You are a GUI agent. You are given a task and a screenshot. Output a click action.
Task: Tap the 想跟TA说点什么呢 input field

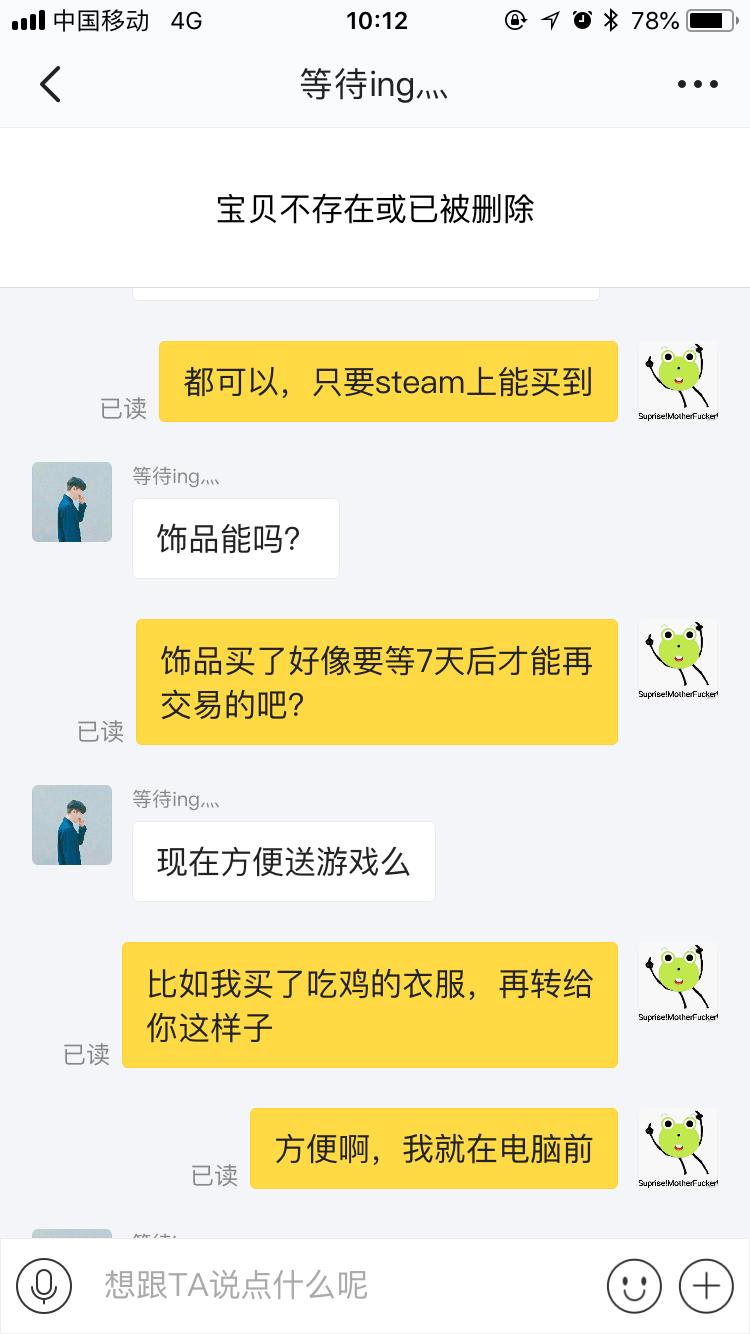pos(300,1285)
